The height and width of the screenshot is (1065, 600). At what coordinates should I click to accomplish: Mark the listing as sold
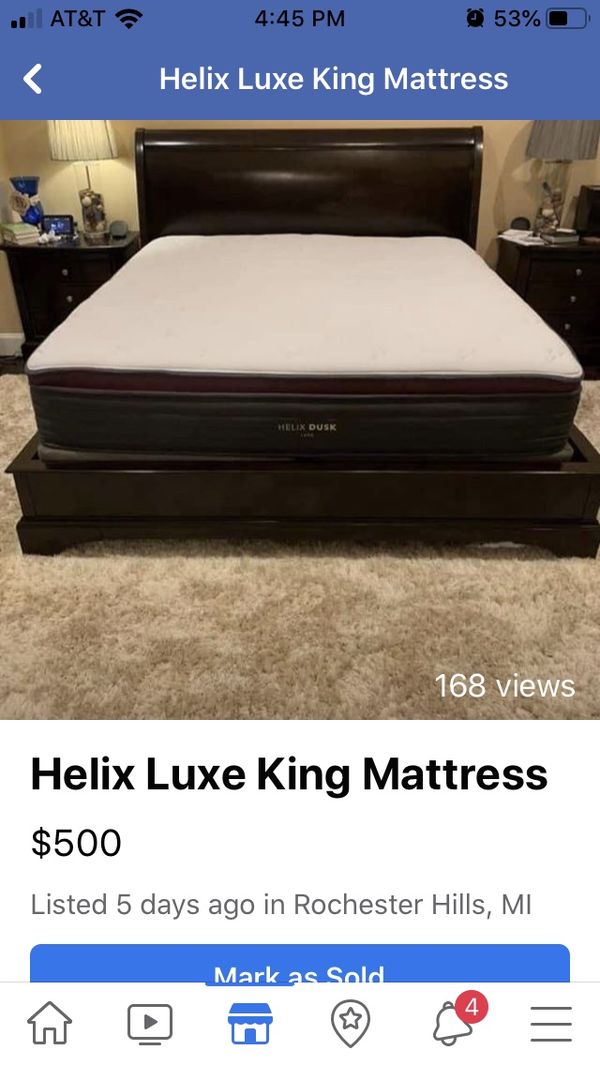(x=300, y=963)
